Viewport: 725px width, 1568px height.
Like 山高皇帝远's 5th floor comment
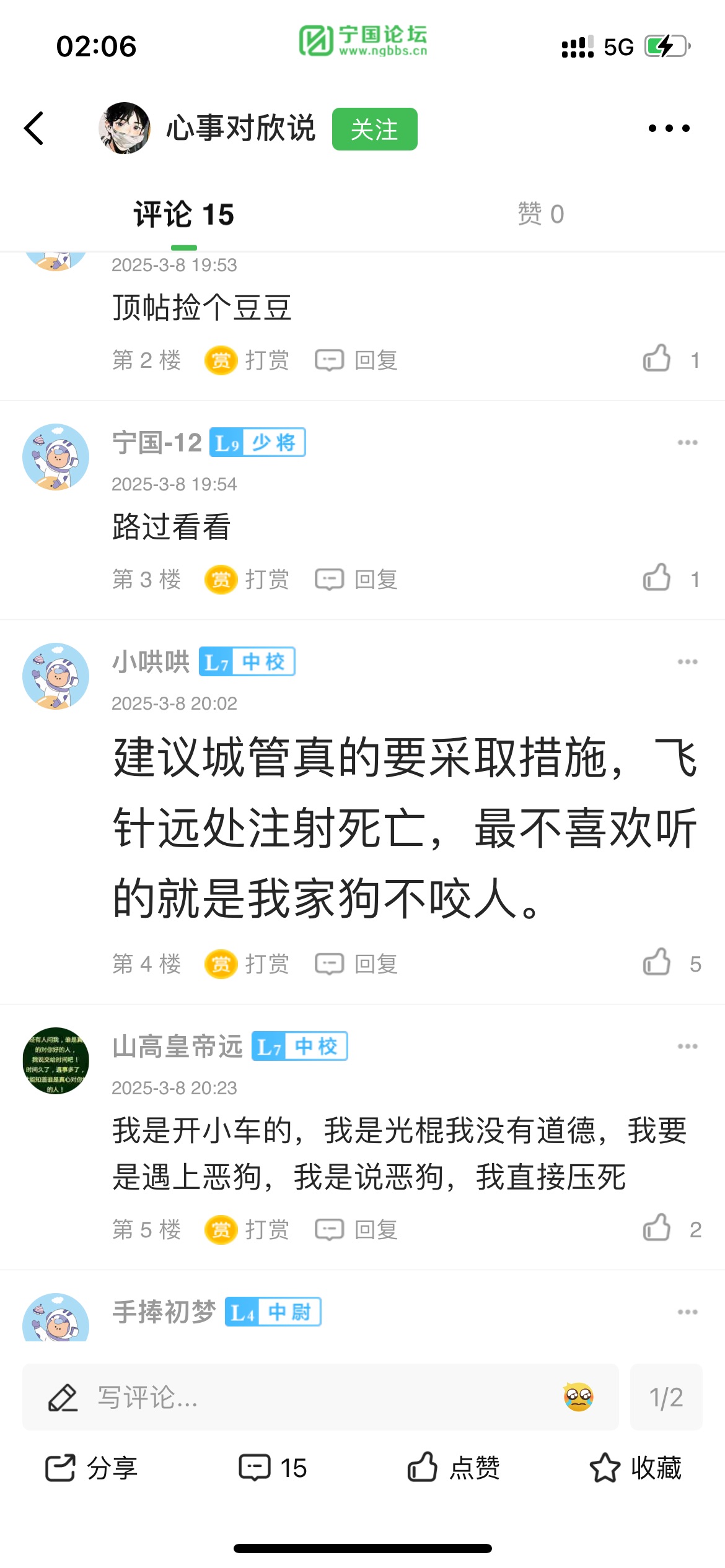[x=657, y=1229]
